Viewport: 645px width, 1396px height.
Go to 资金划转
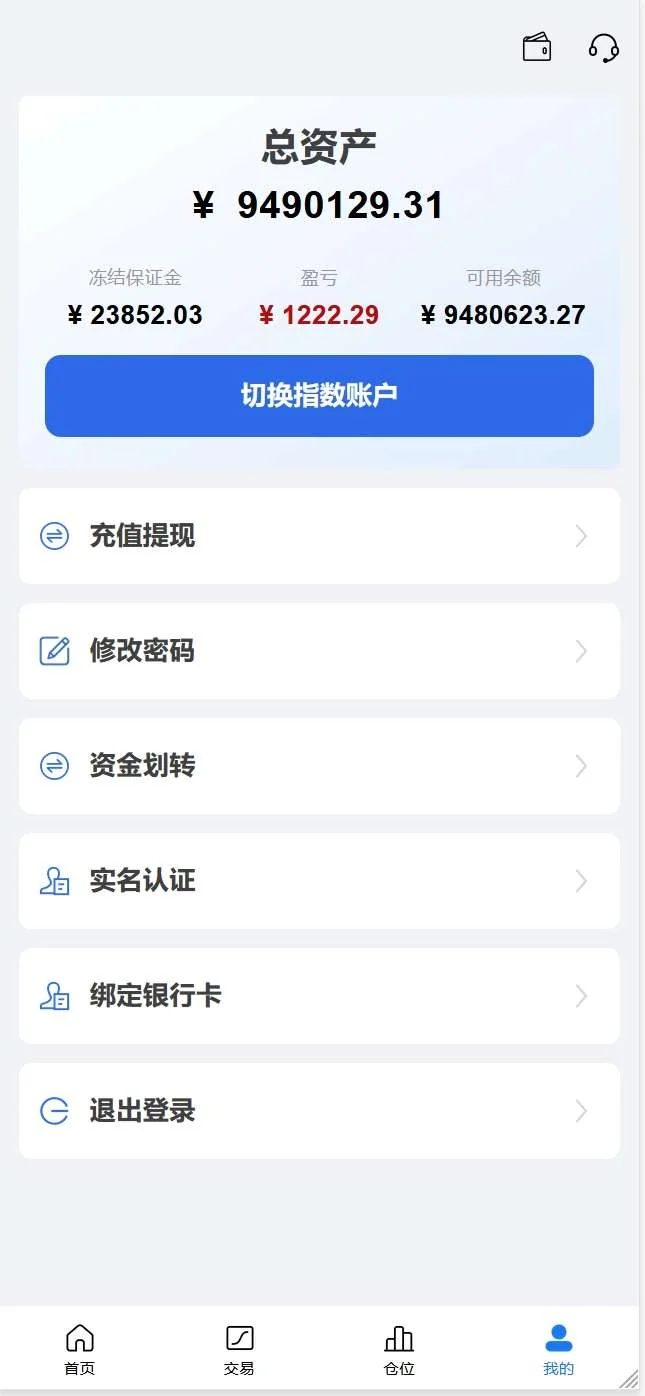(319, 766)
